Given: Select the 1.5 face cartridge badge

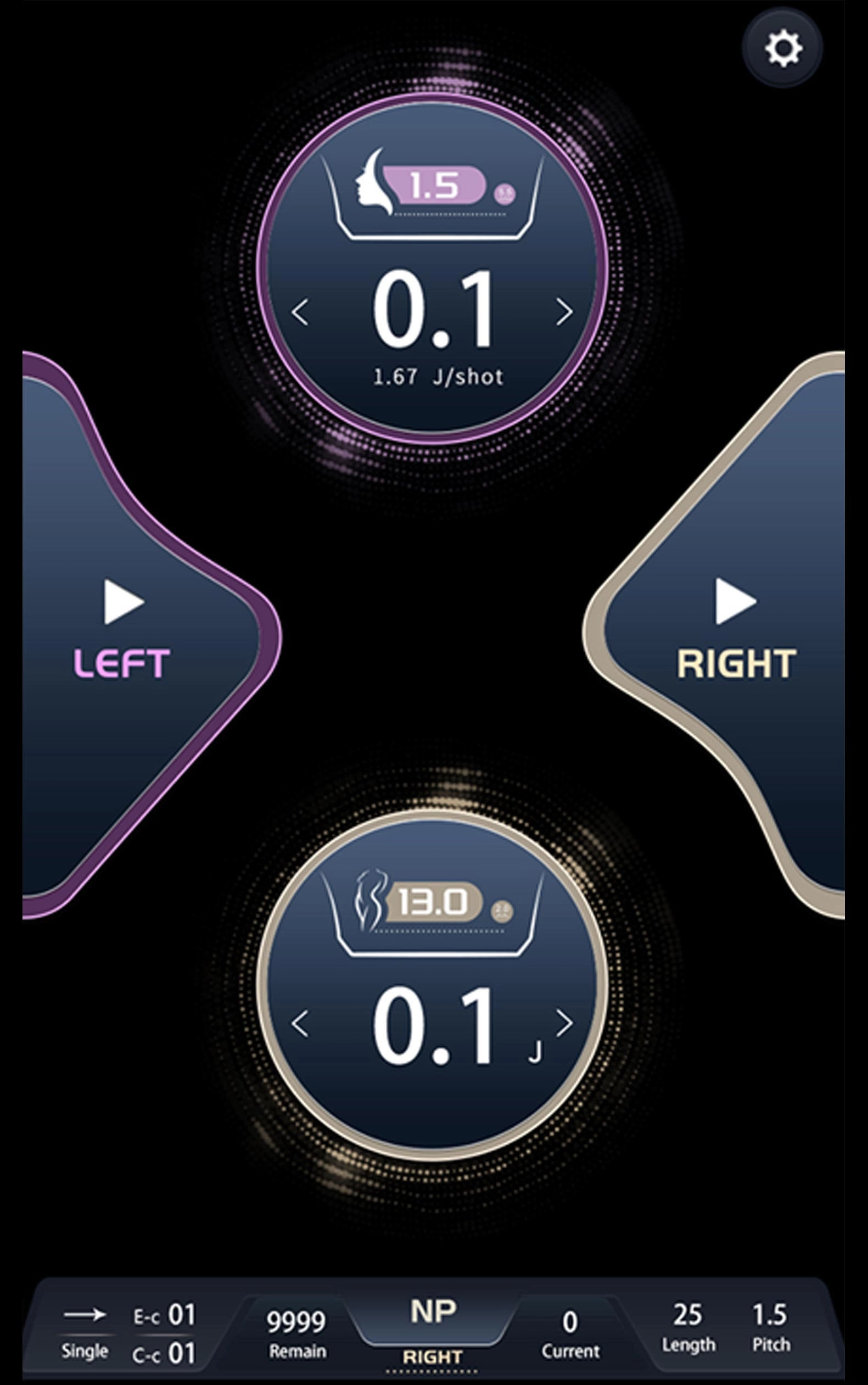Looking at the screenshot, I should click(433, 186).
